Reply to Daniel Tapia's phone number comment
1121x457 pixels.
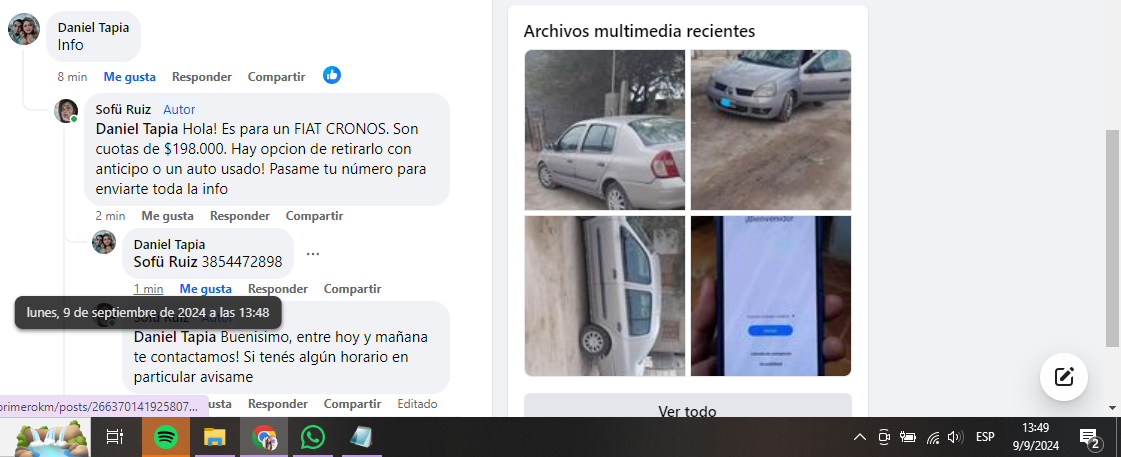coord(277,289)
